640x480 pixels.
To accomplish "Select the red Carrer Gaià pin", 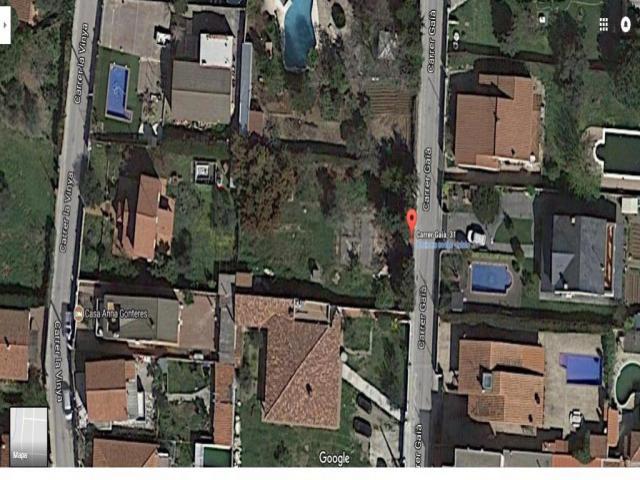I will 411,221.
